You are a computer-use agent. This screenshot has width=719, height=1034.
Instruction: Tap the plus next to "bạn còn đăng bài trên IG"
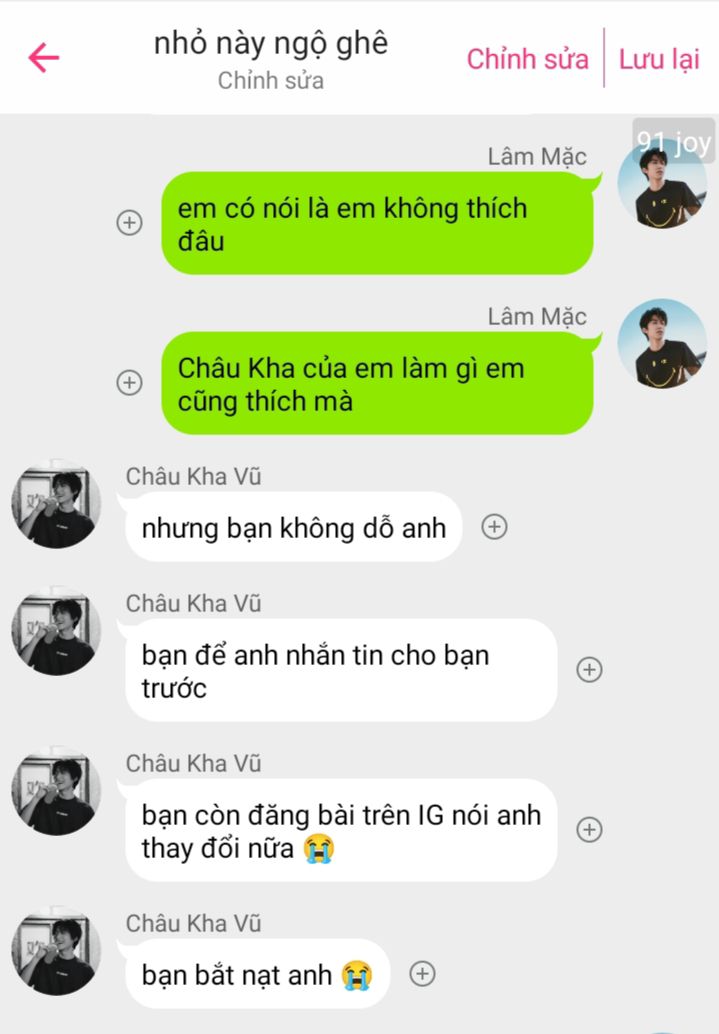[590, 829]
